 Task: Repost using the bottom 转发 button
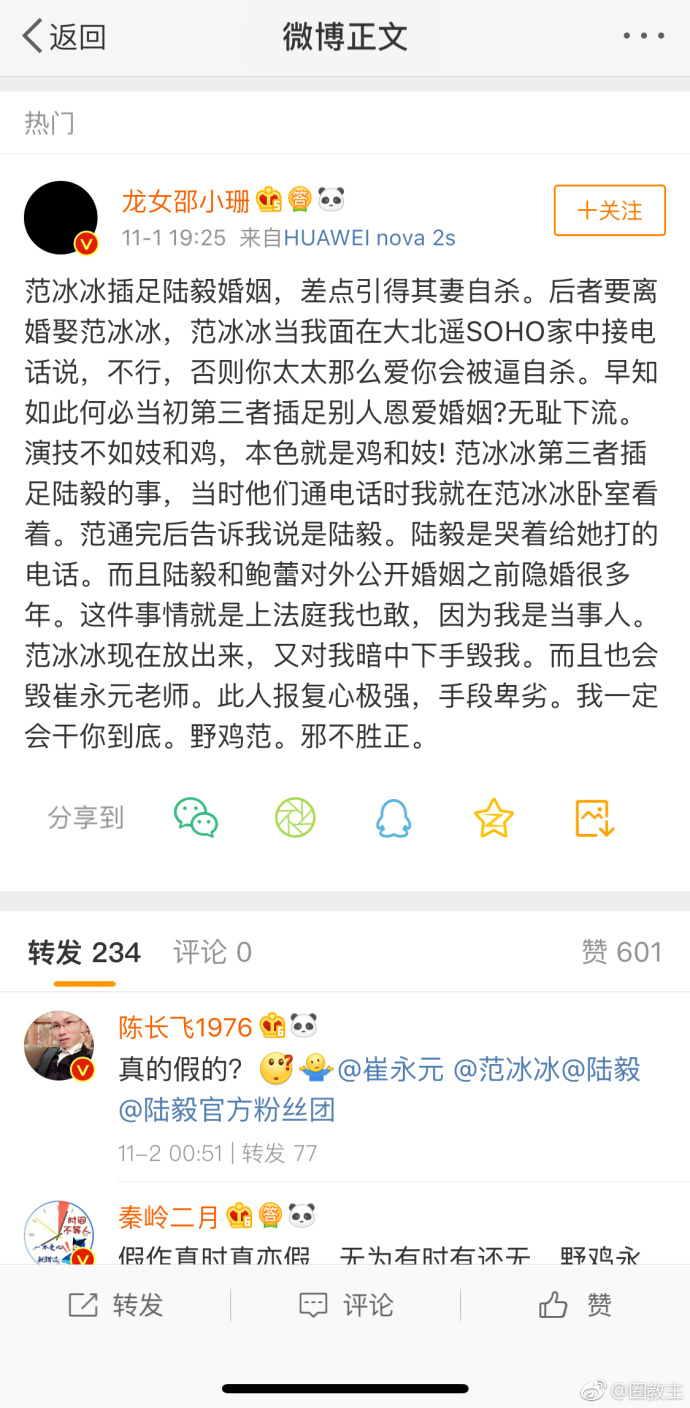click(x=115, y=1305)
